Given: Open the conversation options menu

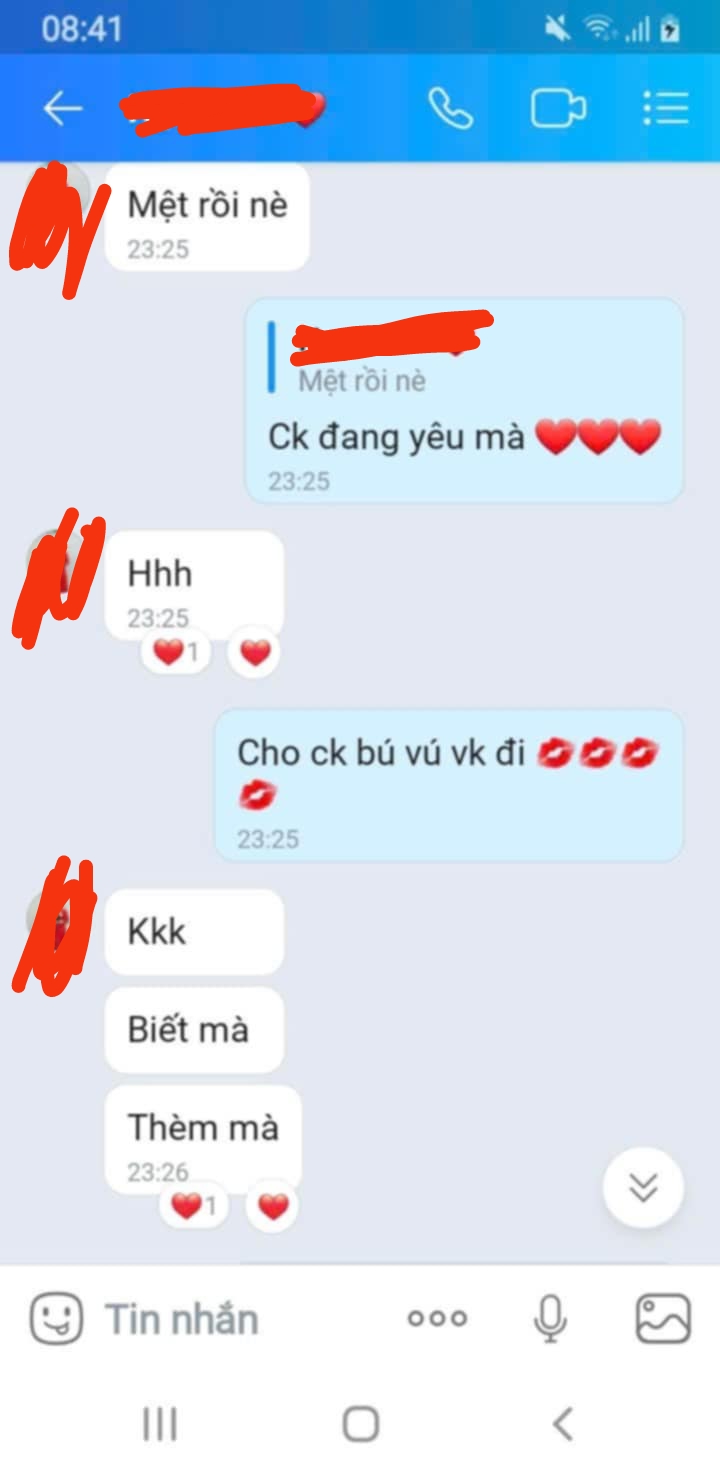Looking at the screenshot, I should [665, 108].
